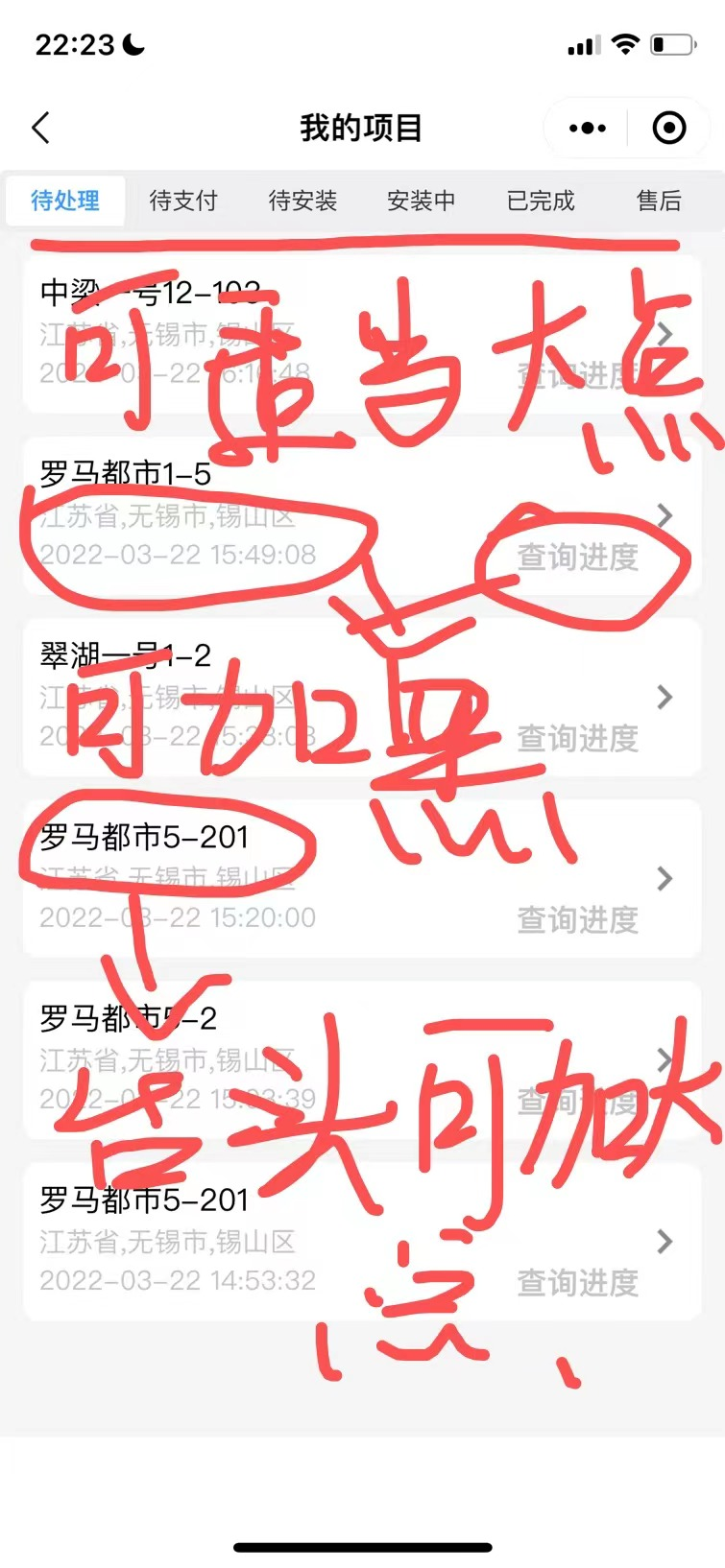
Task: Check progress for the 罗马都市5-201 project dated 14:53:32
Action: click(577, 1282)
